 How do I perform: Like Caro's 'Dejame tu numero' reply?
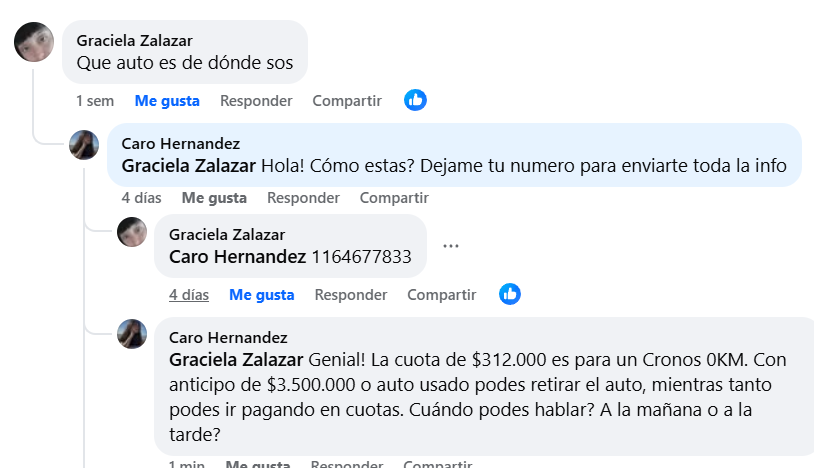pos(214,198)
